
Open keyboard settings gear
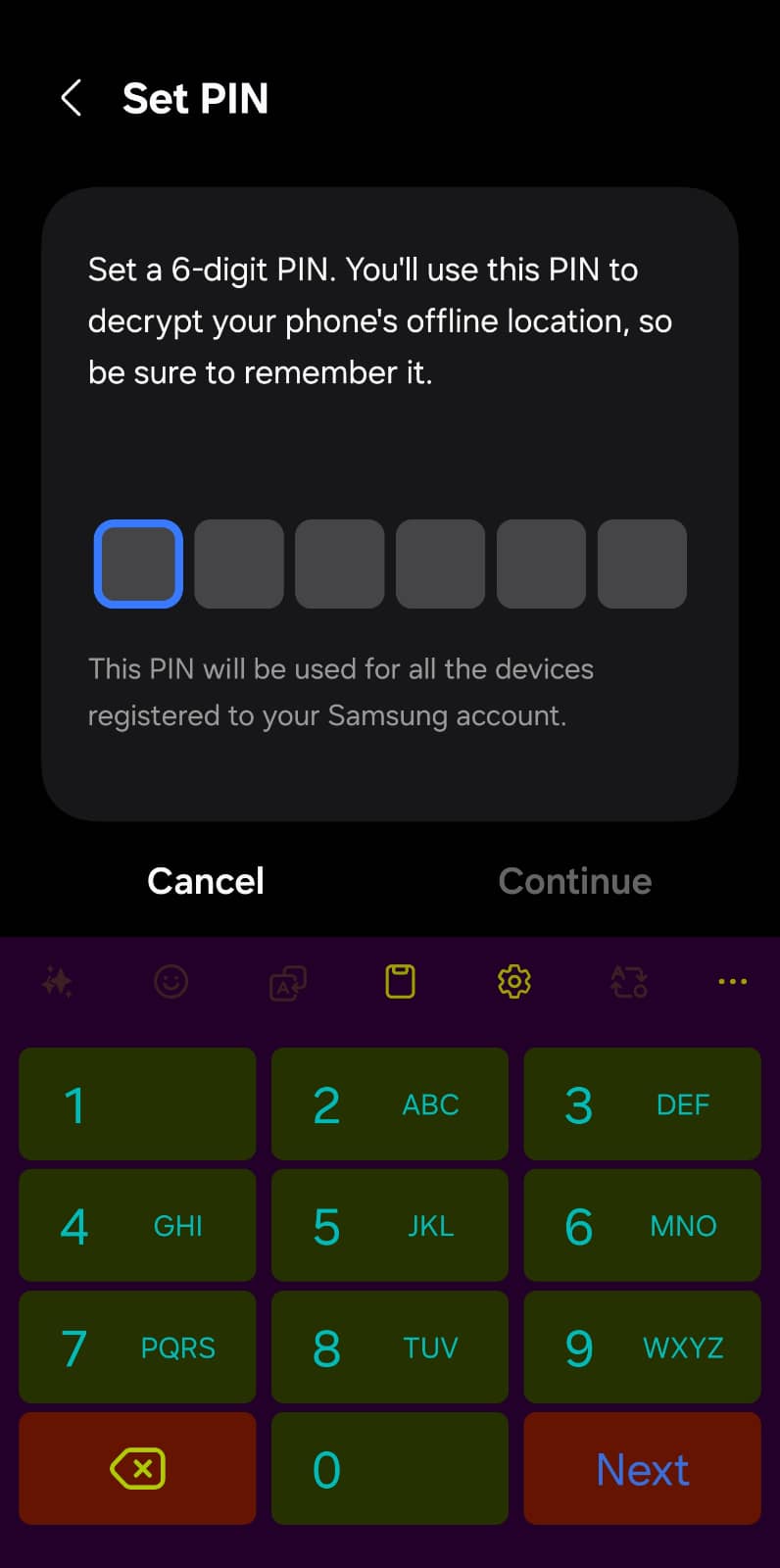click(x=514, y=981)
